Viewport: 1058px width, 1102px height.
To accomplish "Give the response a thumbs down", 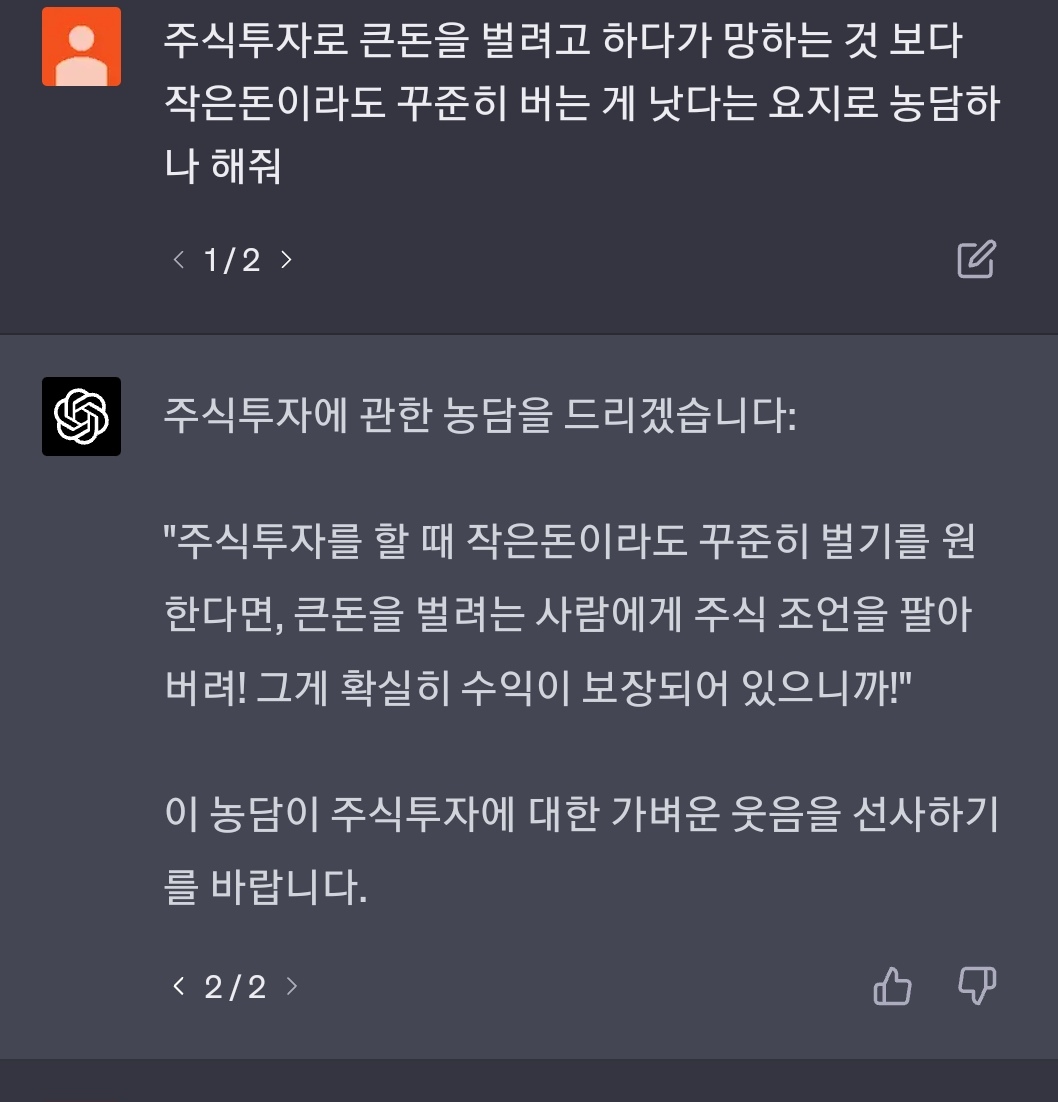I will [x=977, y=986].
